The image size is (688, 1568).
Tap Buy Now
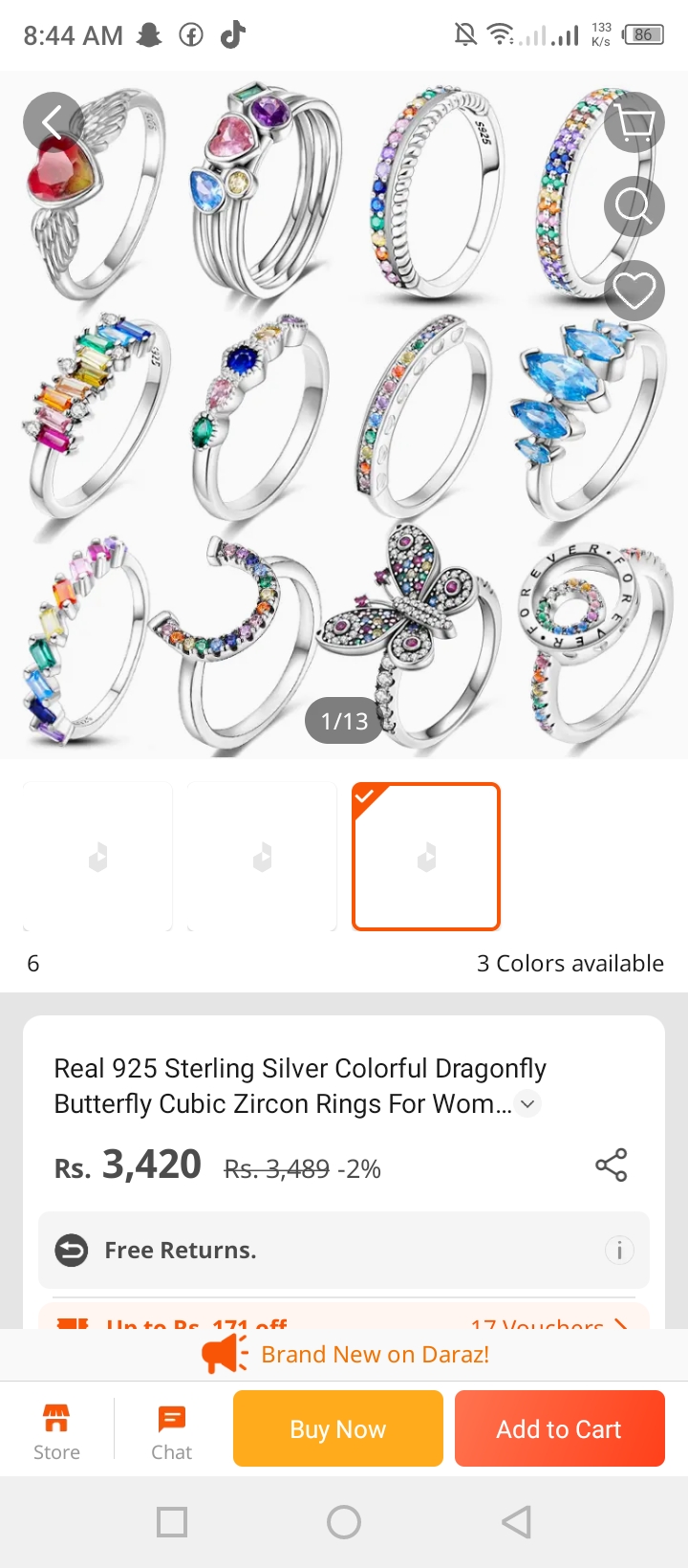(x=338, y=1428)
